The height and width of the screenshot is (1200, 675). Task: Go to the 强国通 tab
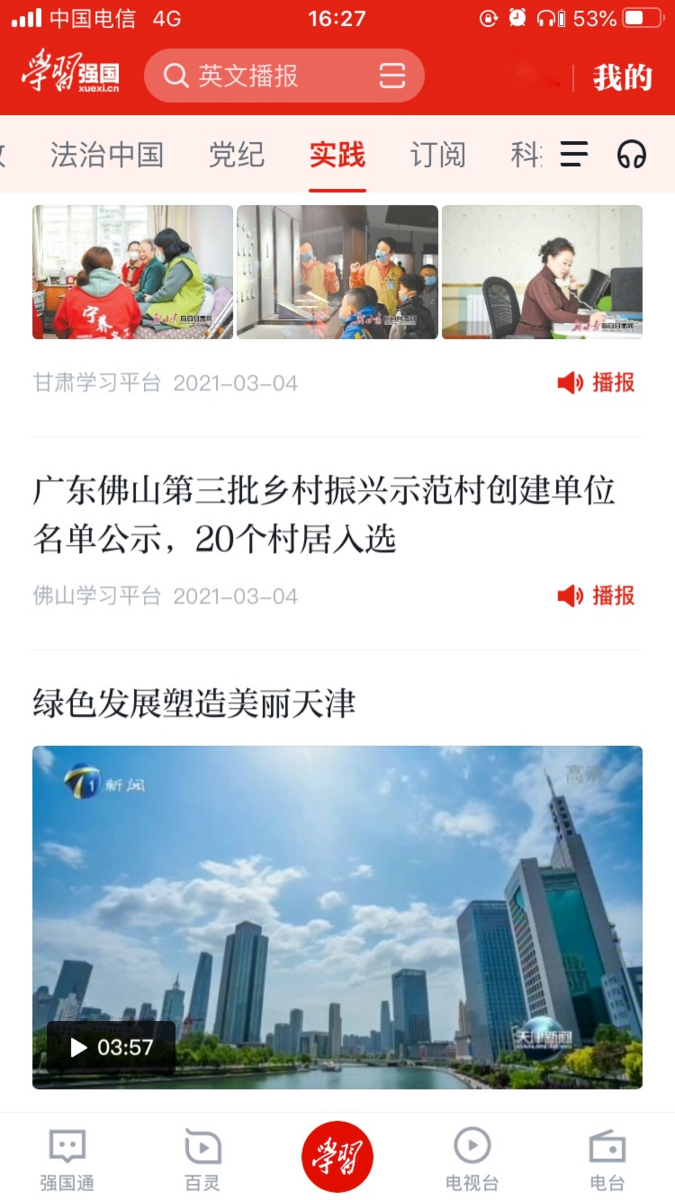67,1159
